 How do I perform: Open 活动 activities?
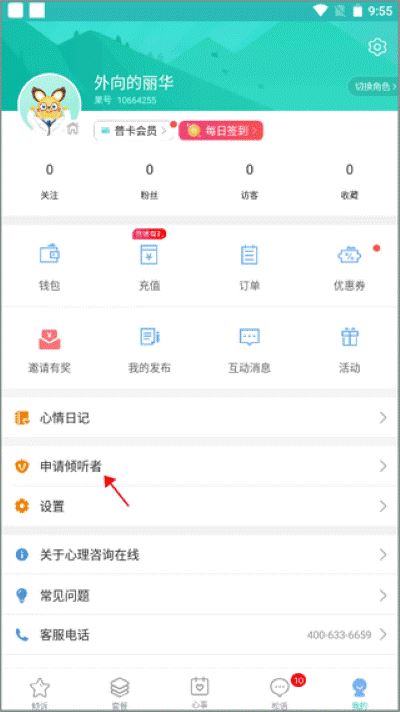349,350
